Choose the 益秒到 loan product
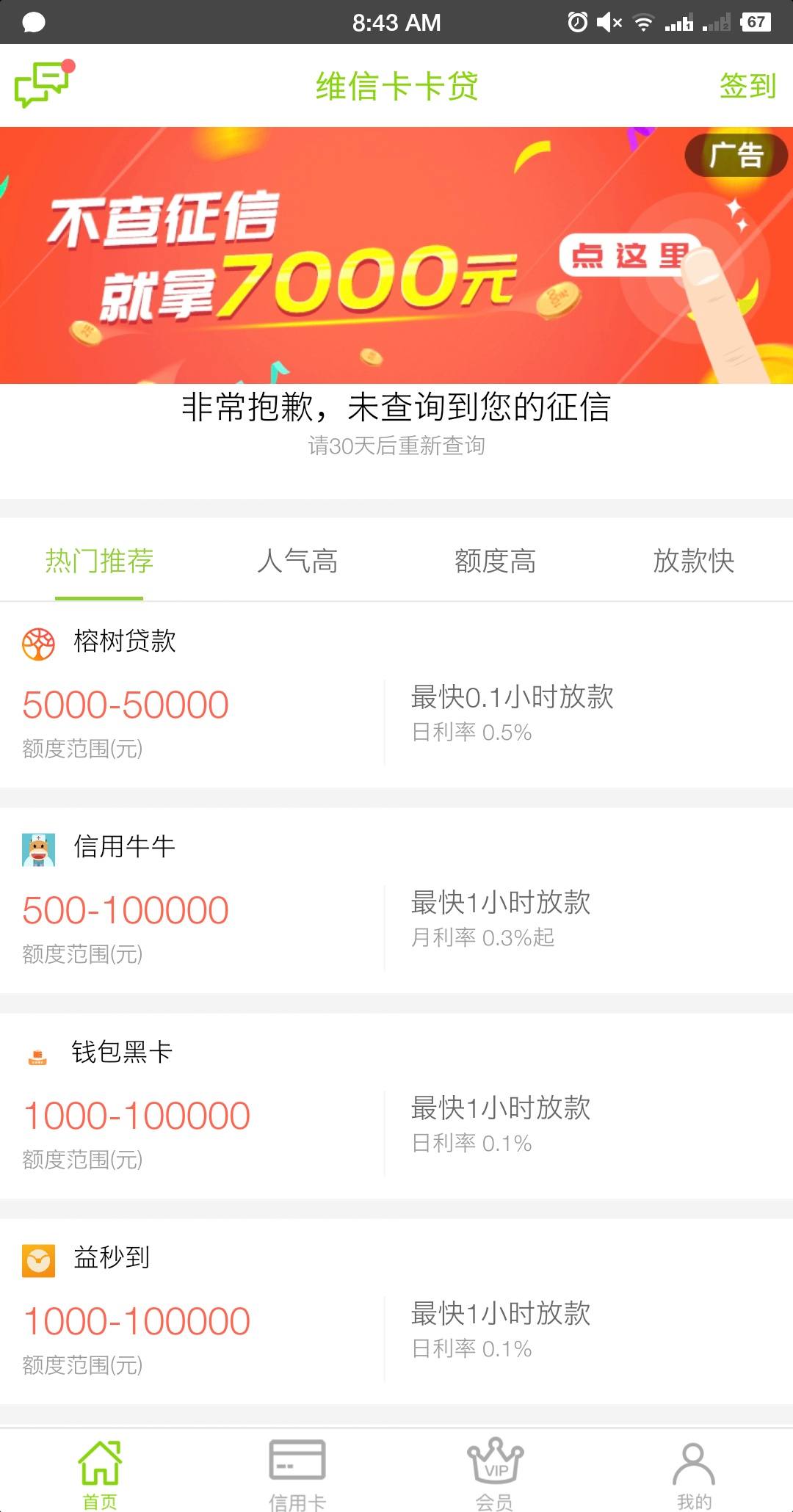This screenshot has width=793, height=1512. pyautogui.click(x=396, y=1312)
